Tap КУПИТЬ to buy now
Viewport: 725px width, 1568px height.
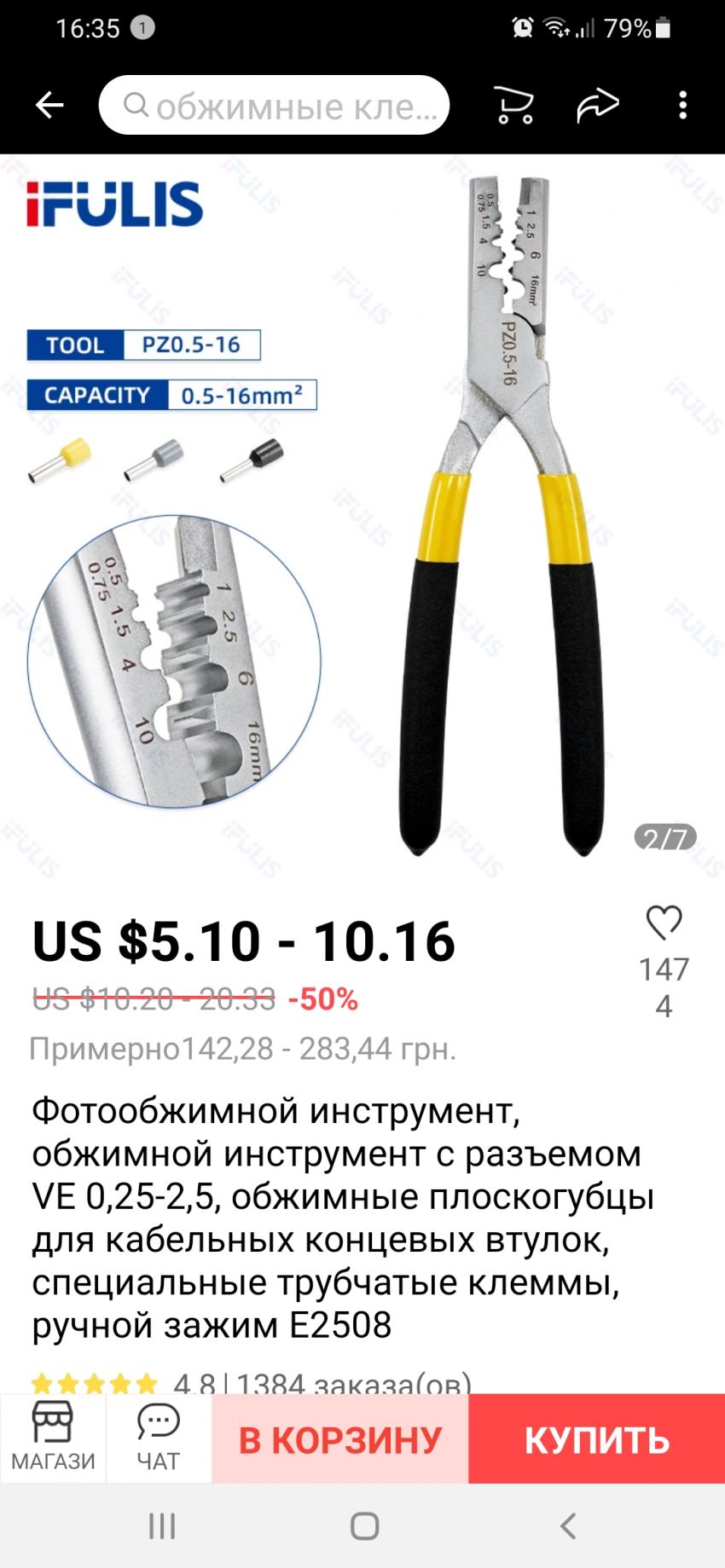[x=596, y=1440]
